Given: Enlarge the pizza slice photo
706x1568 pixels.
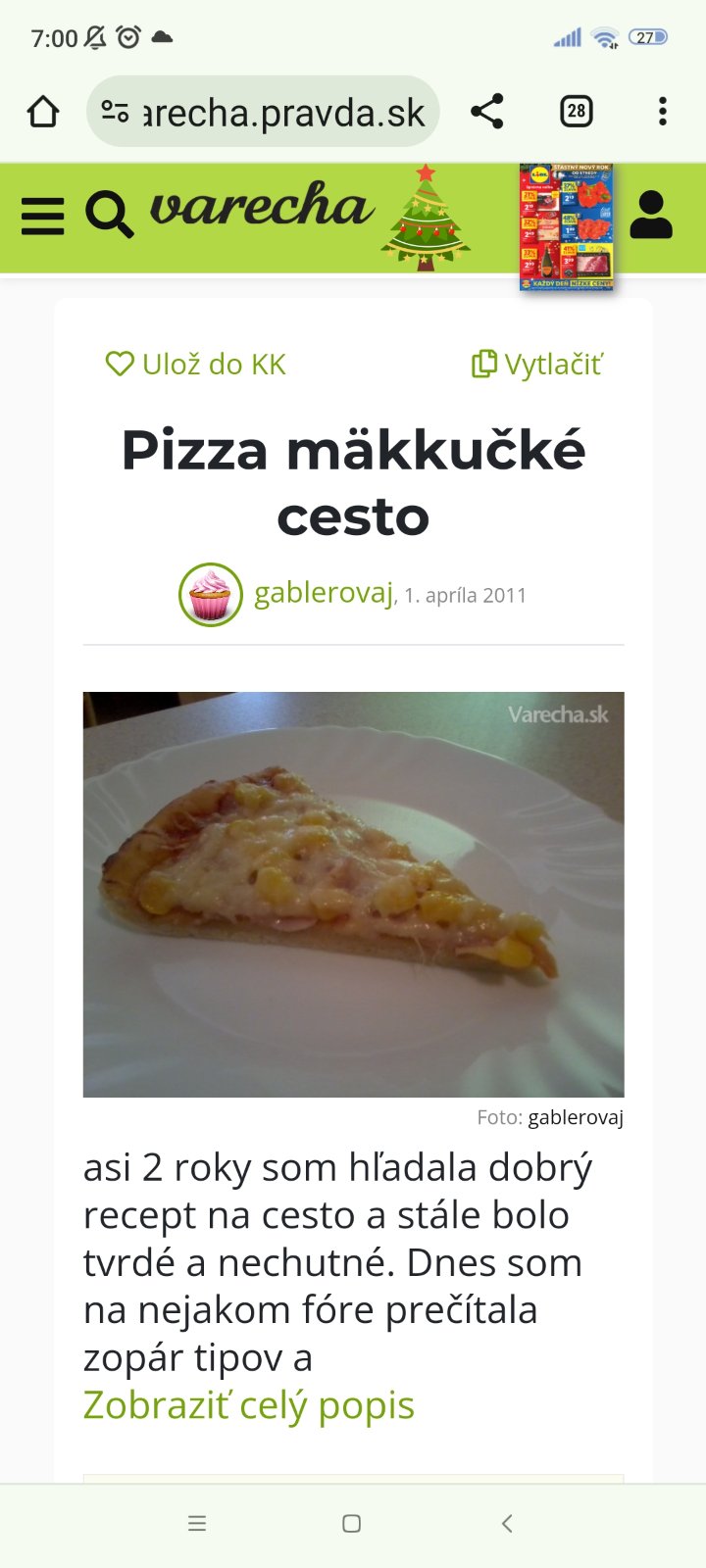Looking at the screenshot, I should (353, 894).
